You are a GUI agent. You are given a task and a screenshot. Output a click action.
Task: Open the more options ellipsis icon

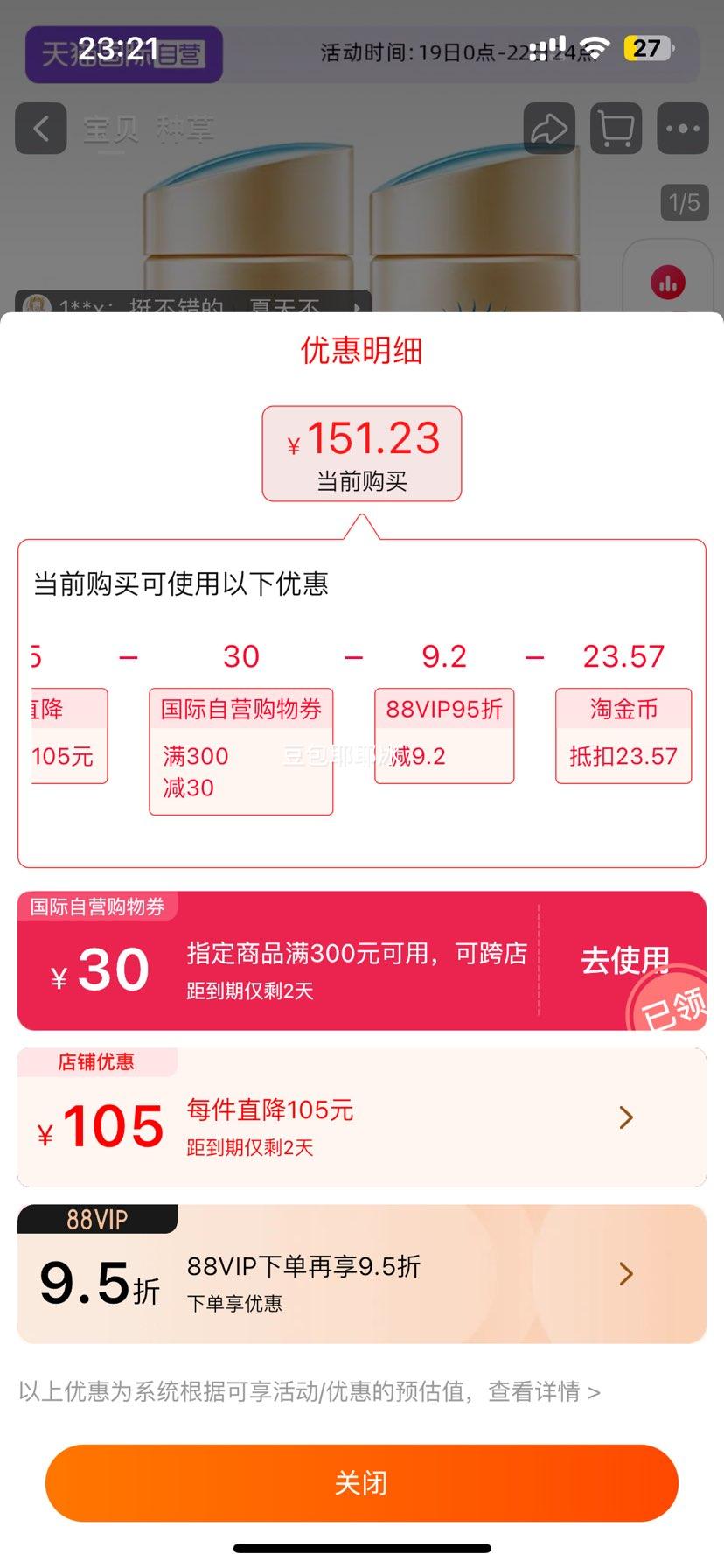(682, 128)
